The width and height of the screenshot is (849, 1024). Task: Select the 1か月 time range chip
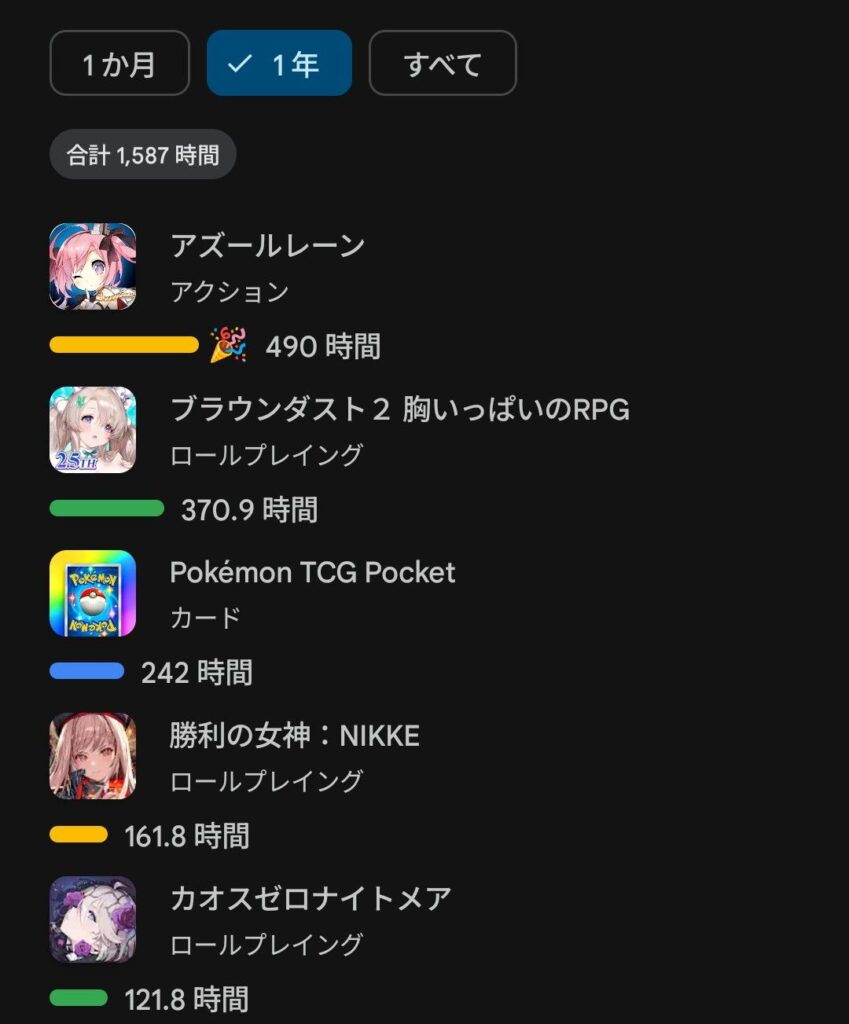(x=119, y=64)
